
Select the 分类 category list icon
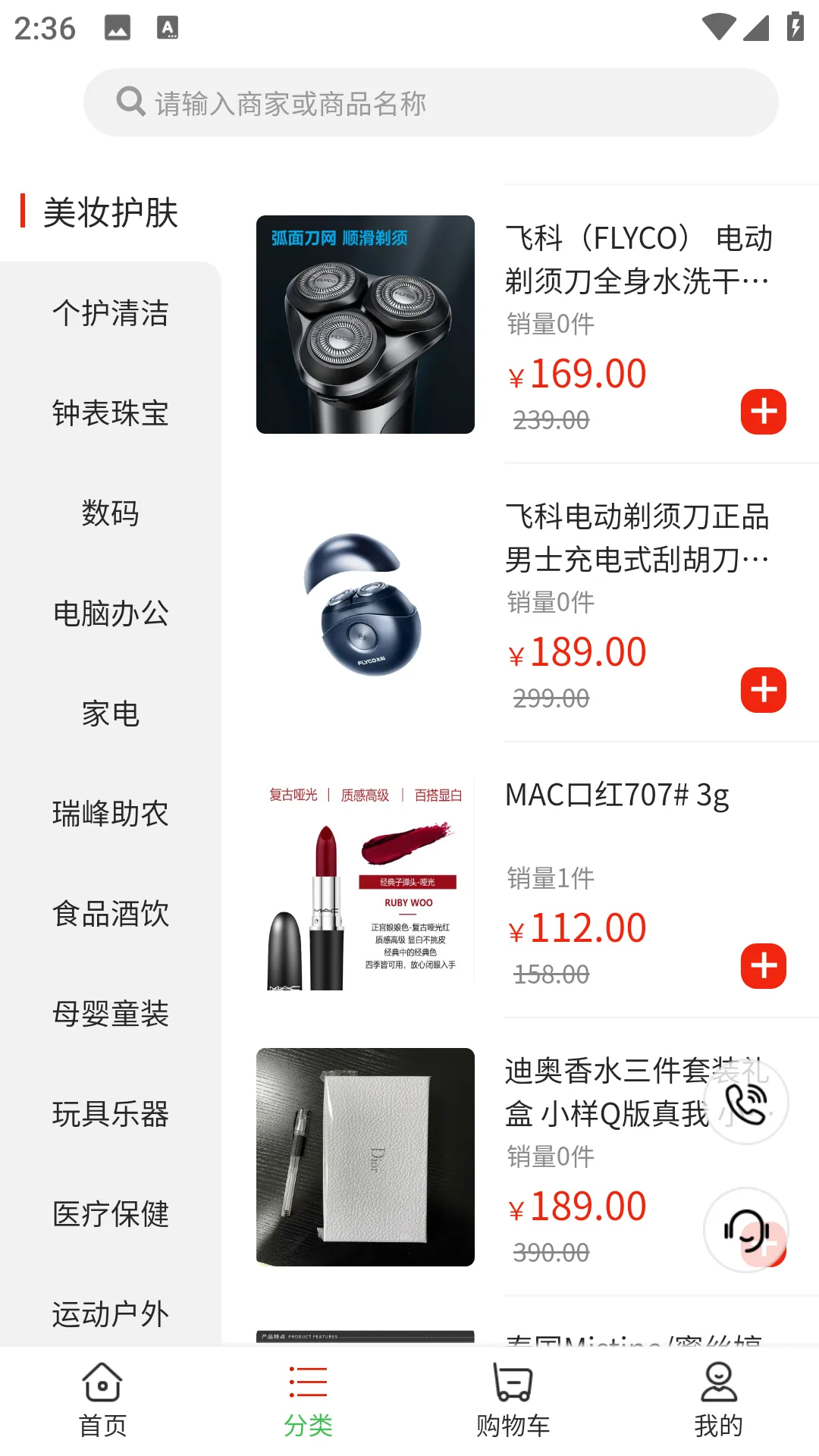306,1380
